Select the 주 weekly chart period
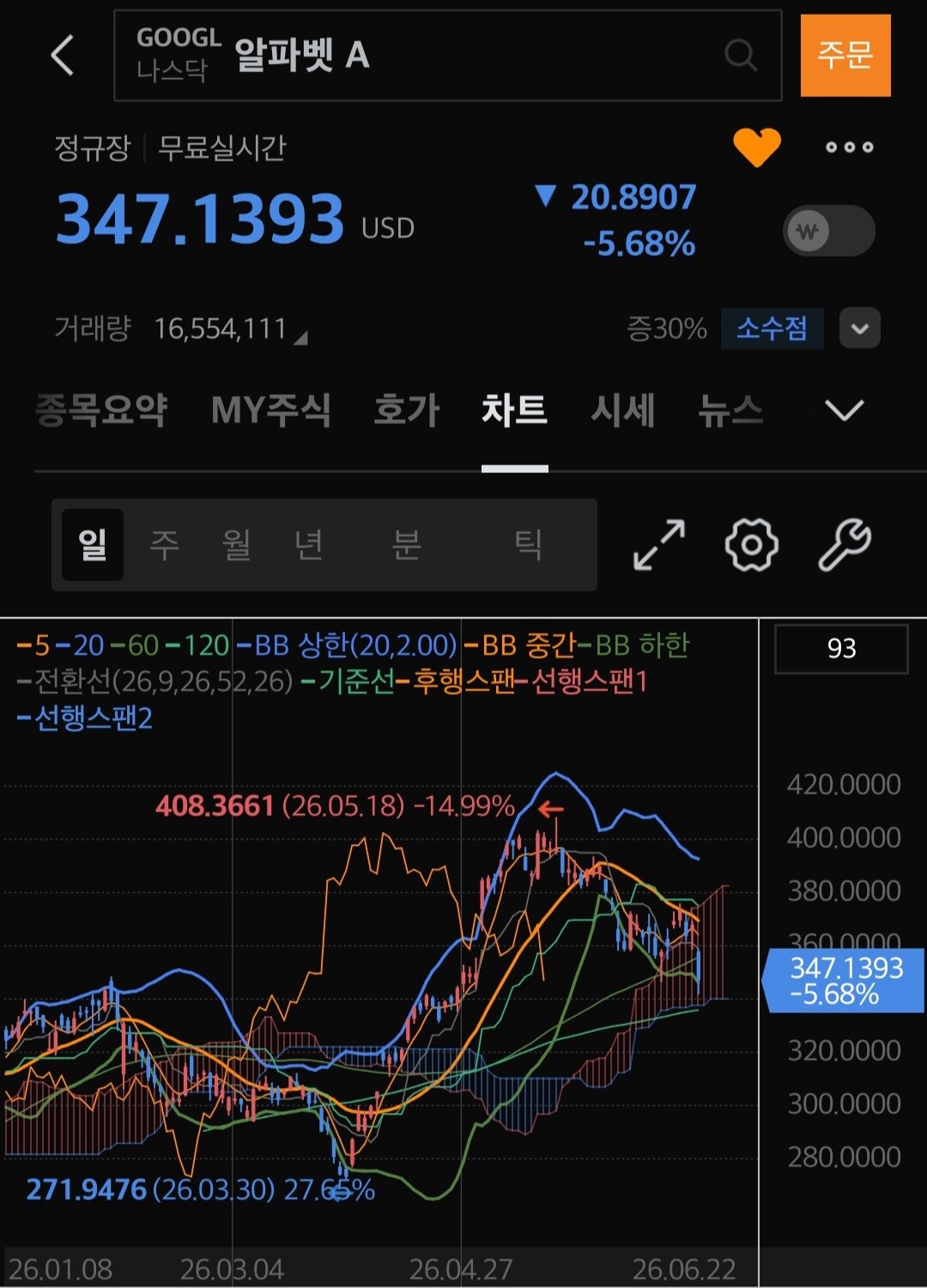 [x=165, y=544]
